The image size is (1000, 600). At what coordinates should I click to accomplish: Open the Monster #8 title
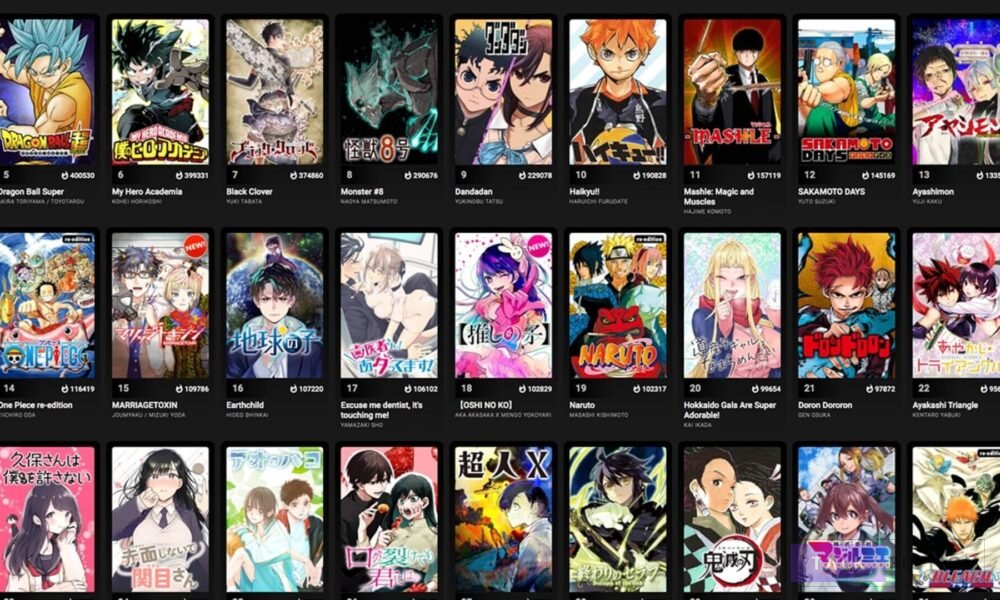[388, 95]
